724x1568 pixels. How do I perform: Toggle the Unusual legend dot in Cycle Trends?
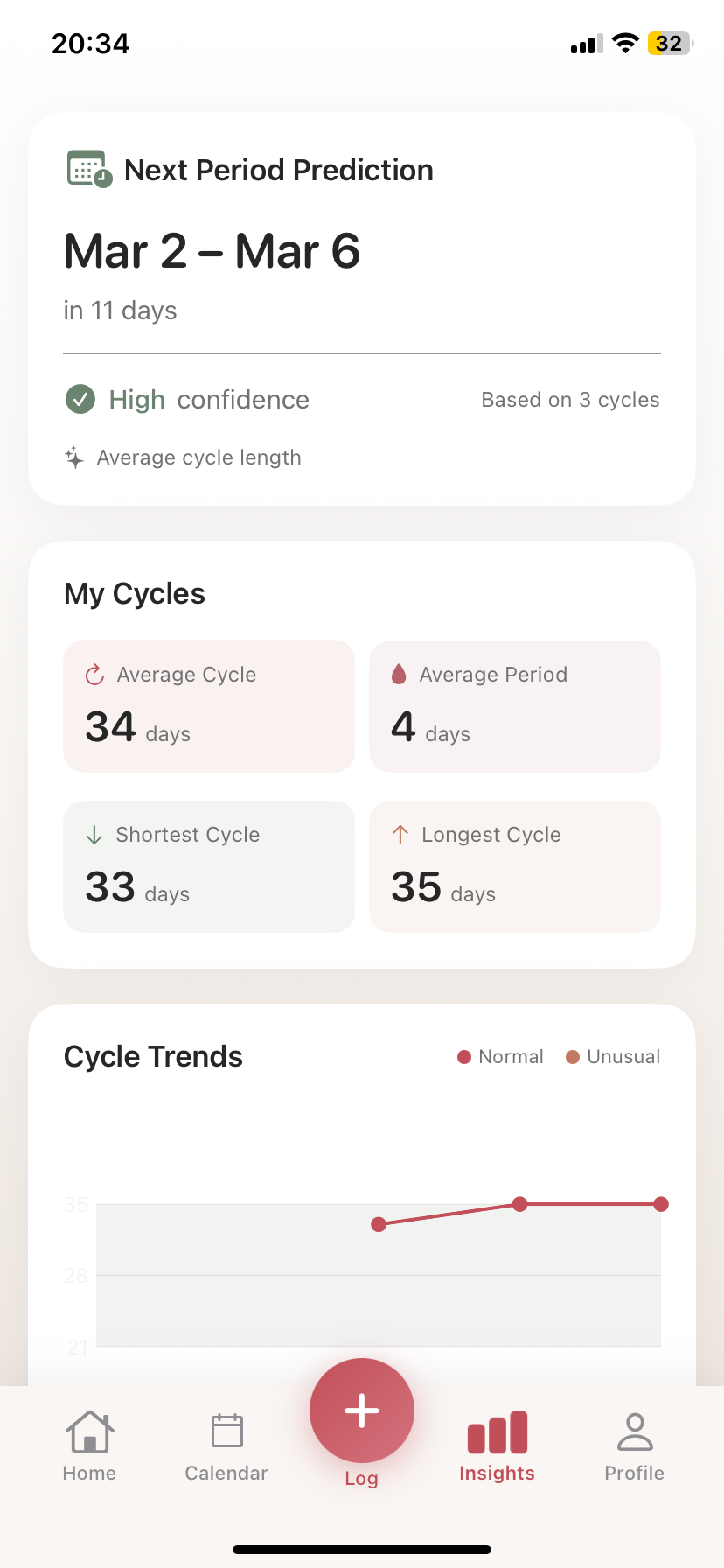tap(574, 1056)
